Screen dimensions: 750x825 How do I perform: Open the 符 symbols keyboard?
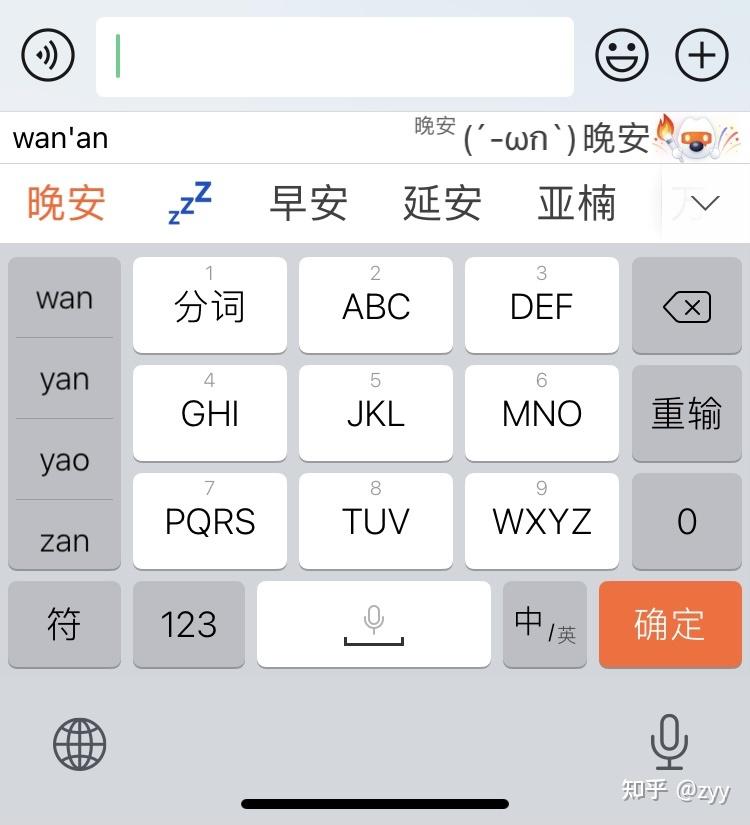pos(64,624)
